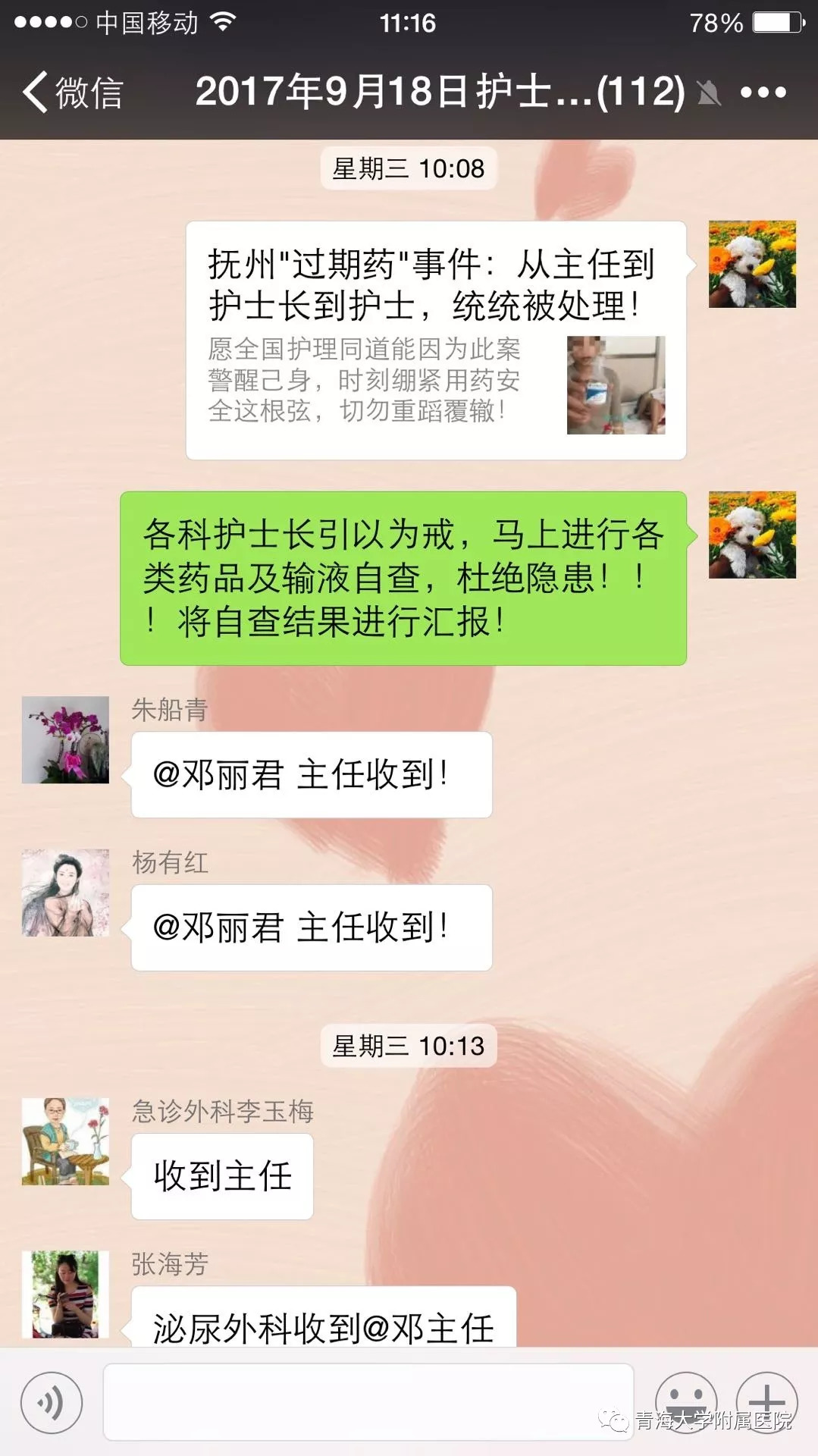View 杨有红's profile avatar
Image resolution: width=818 pixels, height=1456 pixels.
coord(65,893)
